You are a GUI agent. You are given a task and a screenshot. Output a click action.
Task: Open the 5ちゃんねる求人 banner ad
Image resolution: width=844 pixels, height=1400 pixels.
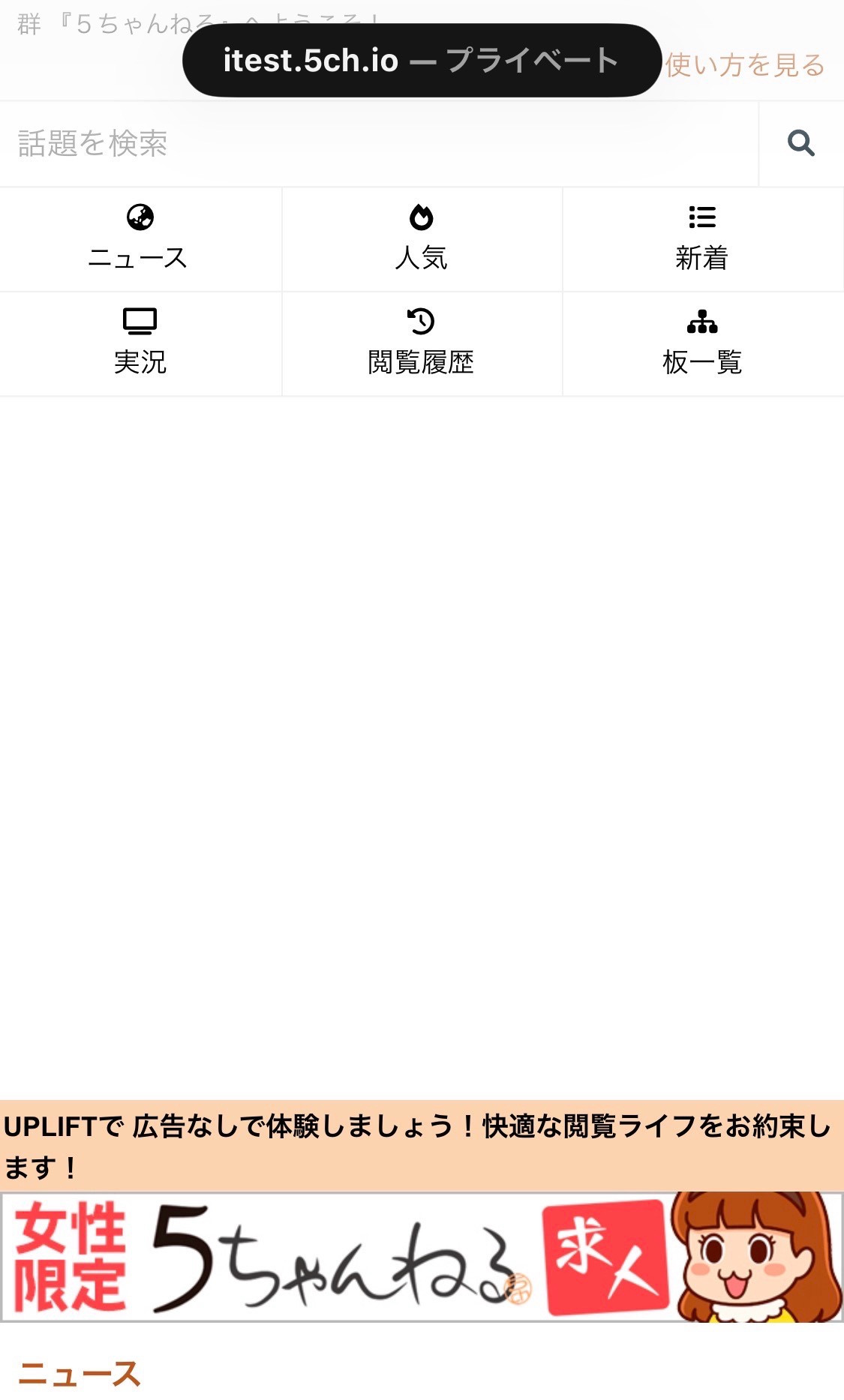[x=420, y=1258]
